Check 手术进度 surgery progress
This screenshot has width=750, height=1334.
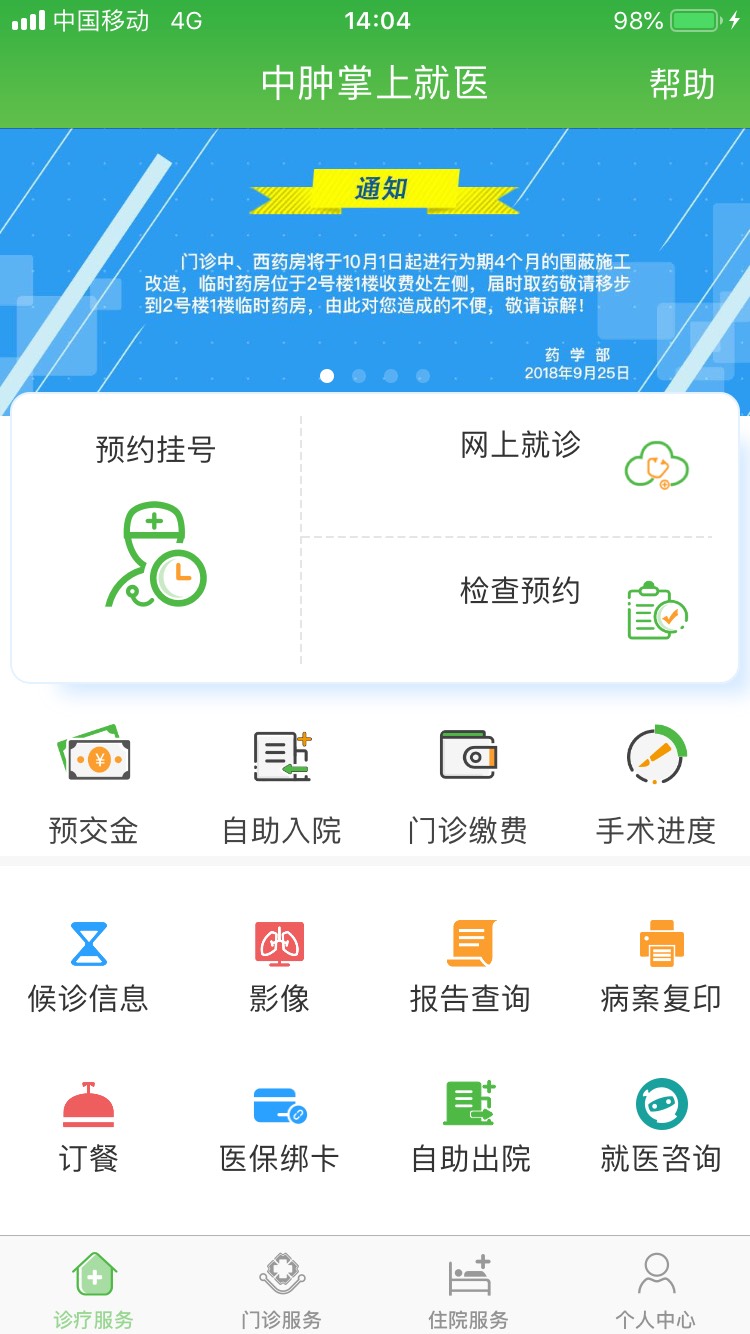[x=656, y=785]
